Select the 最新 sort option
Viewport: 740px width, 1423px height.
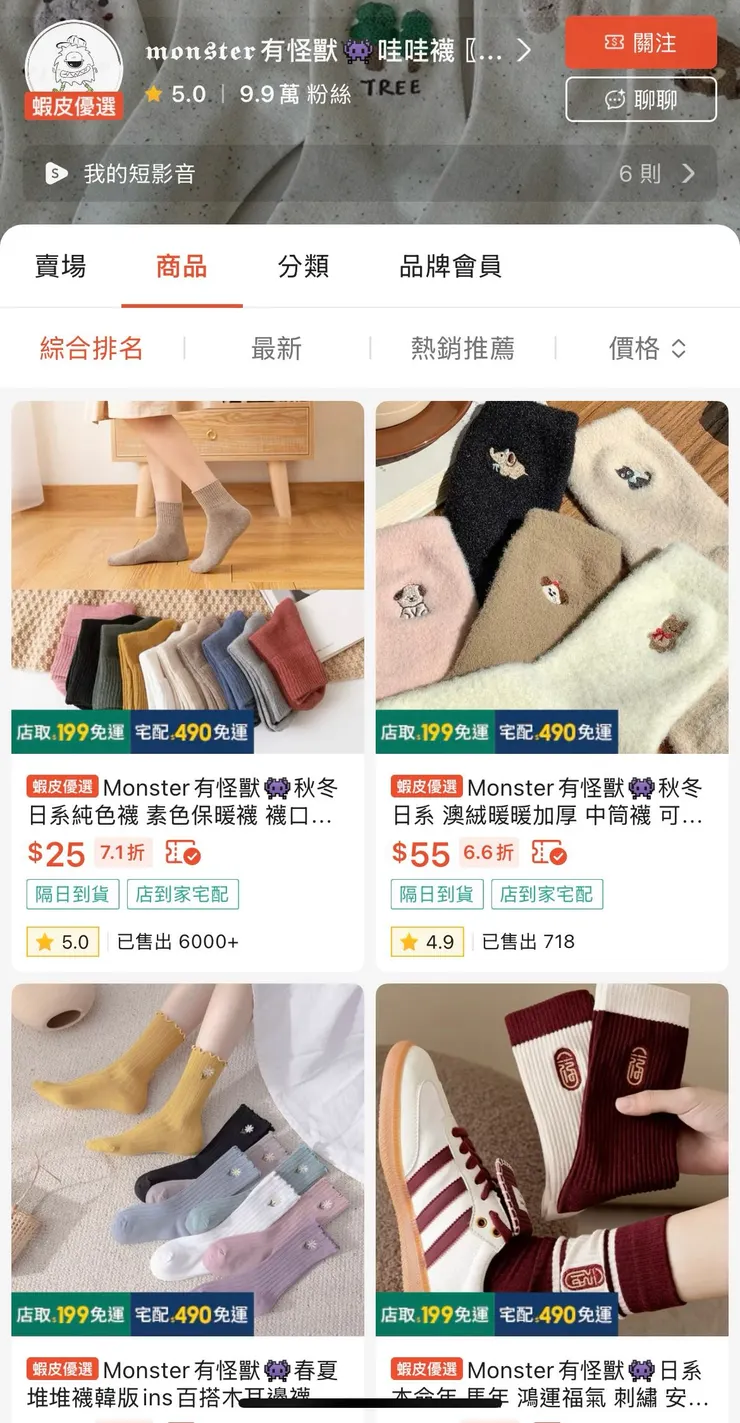[x=277, y=348]
